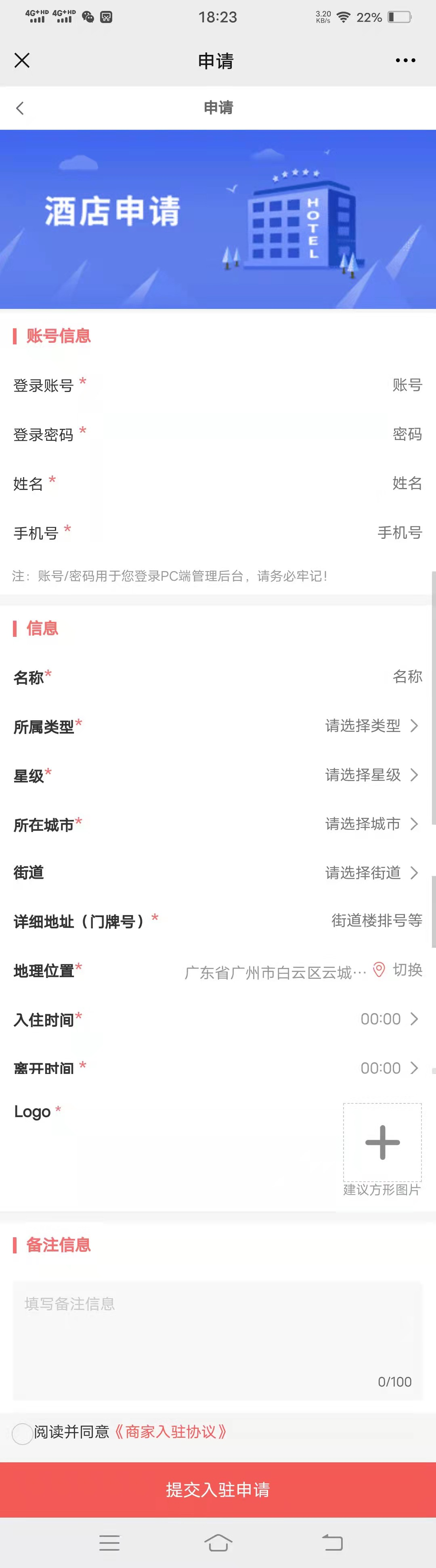Open the 所属类型 type picker
The height and width of the screenshot is (1568, 436).
(371, 726)
